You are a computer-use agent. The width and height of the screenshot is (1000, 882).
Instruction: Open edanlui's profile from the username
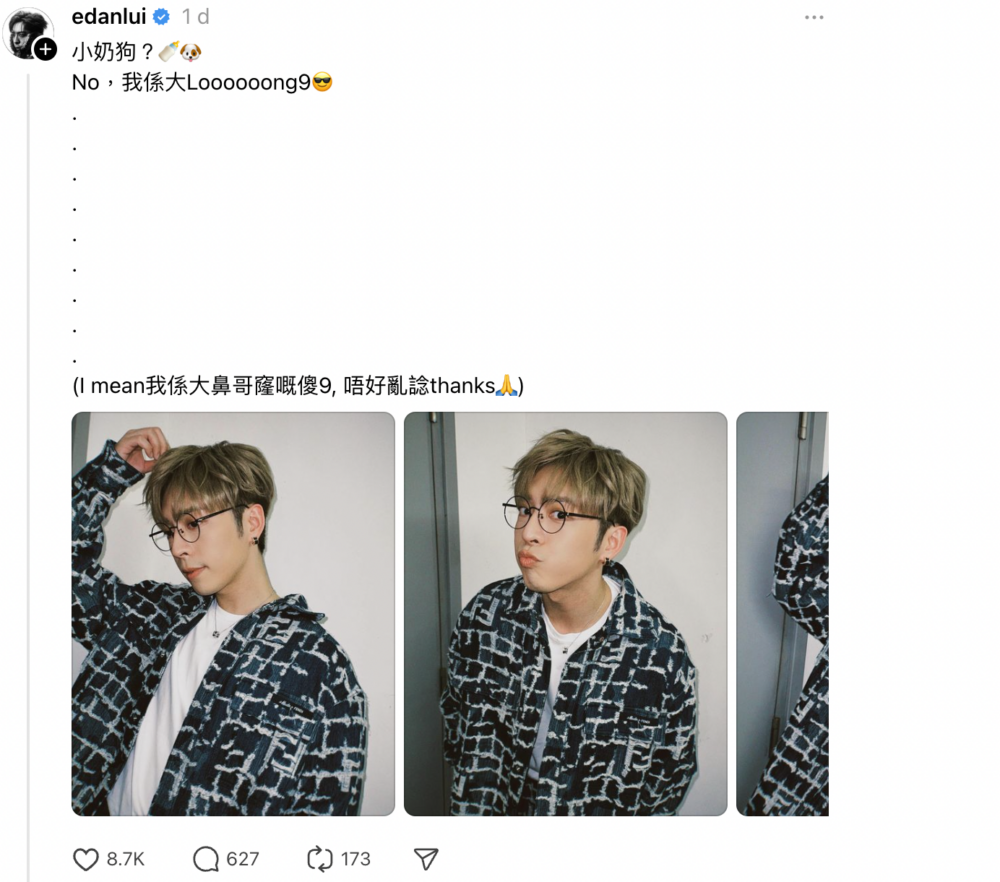pos(109,17)
